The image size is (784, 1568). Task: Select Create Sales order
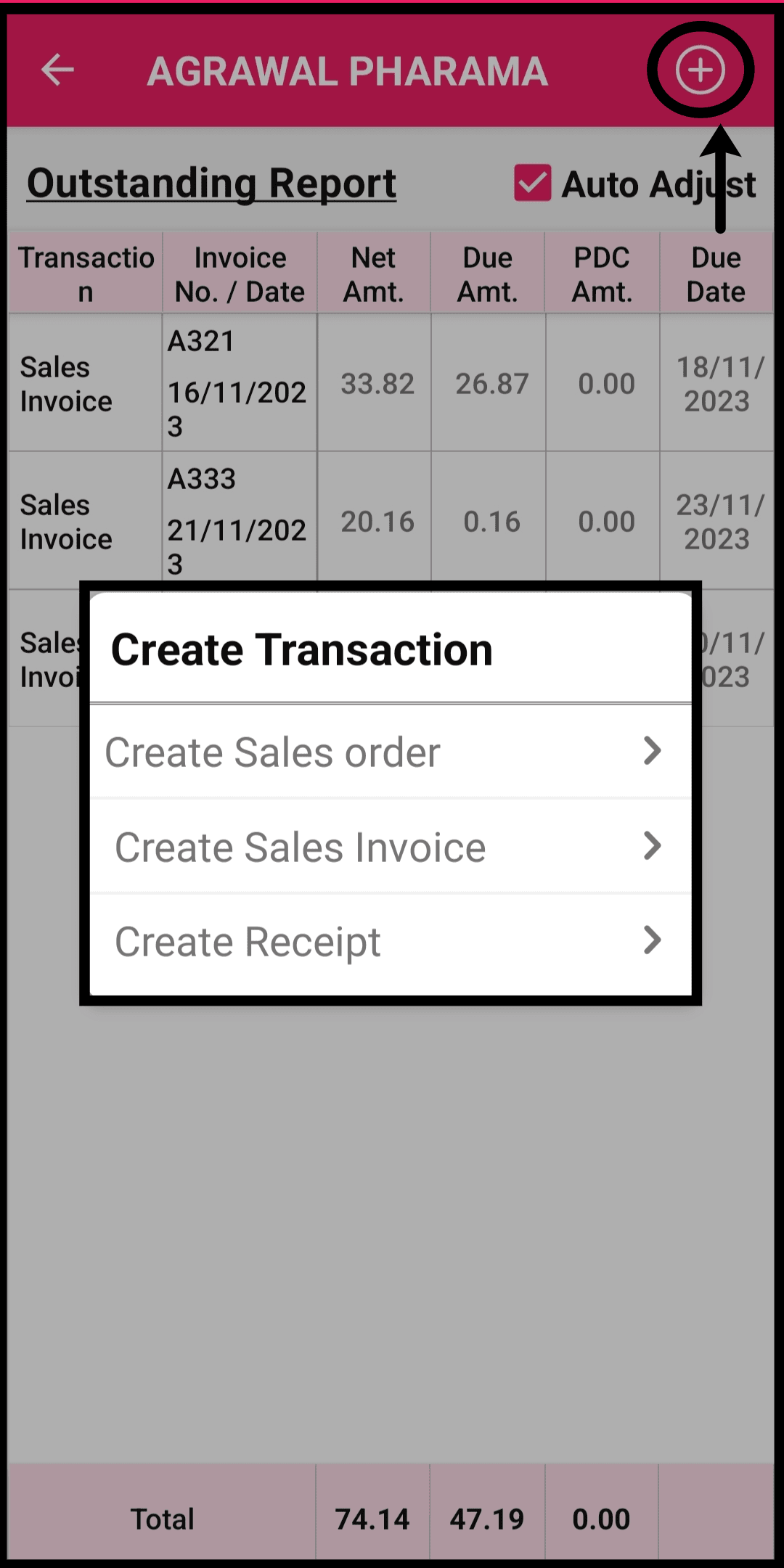[x=391, y=752]
